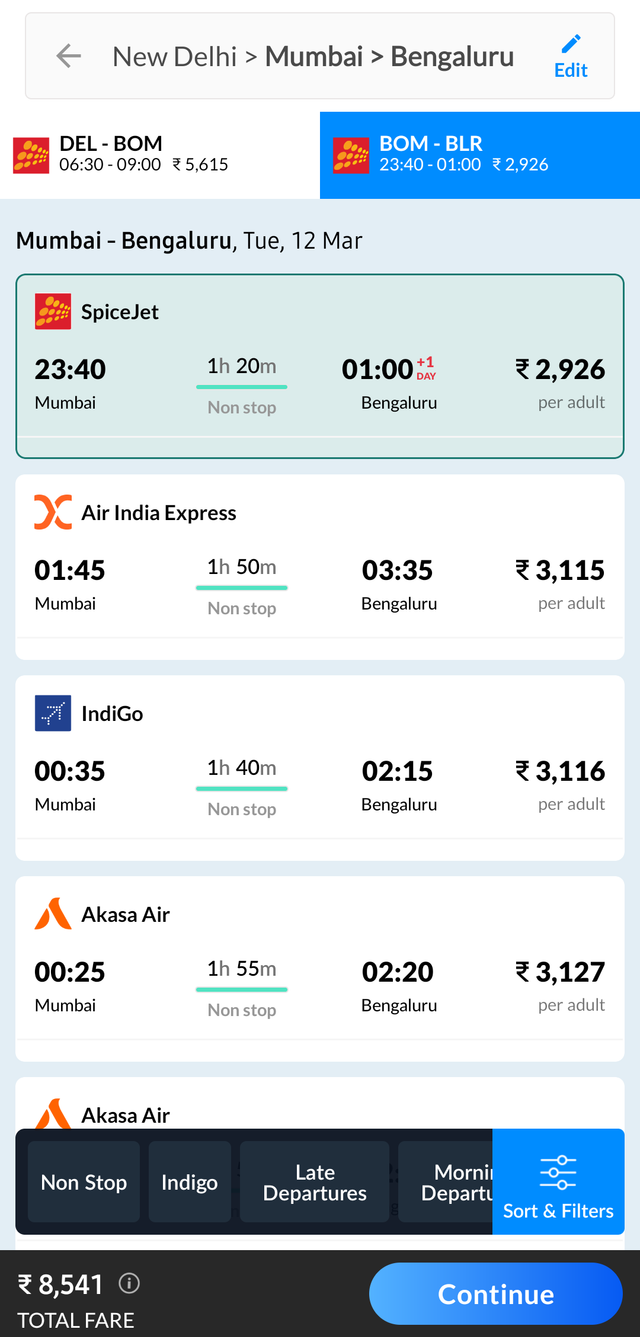Filter by Late Departures
This screenshot has width=640, height=1337.
315,1182
